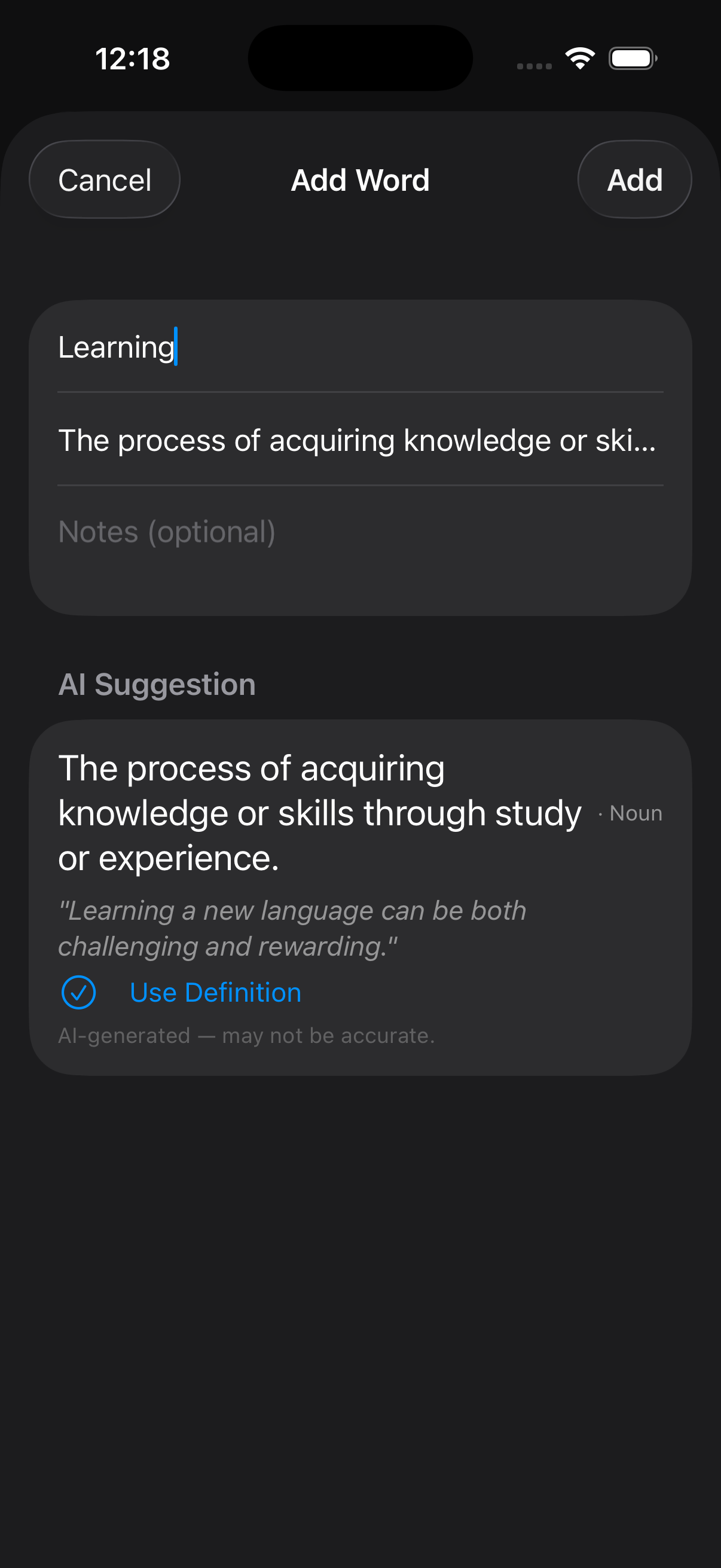
Task: Tap the circular selection control in the suggestion card
Action: coord(78,992)
